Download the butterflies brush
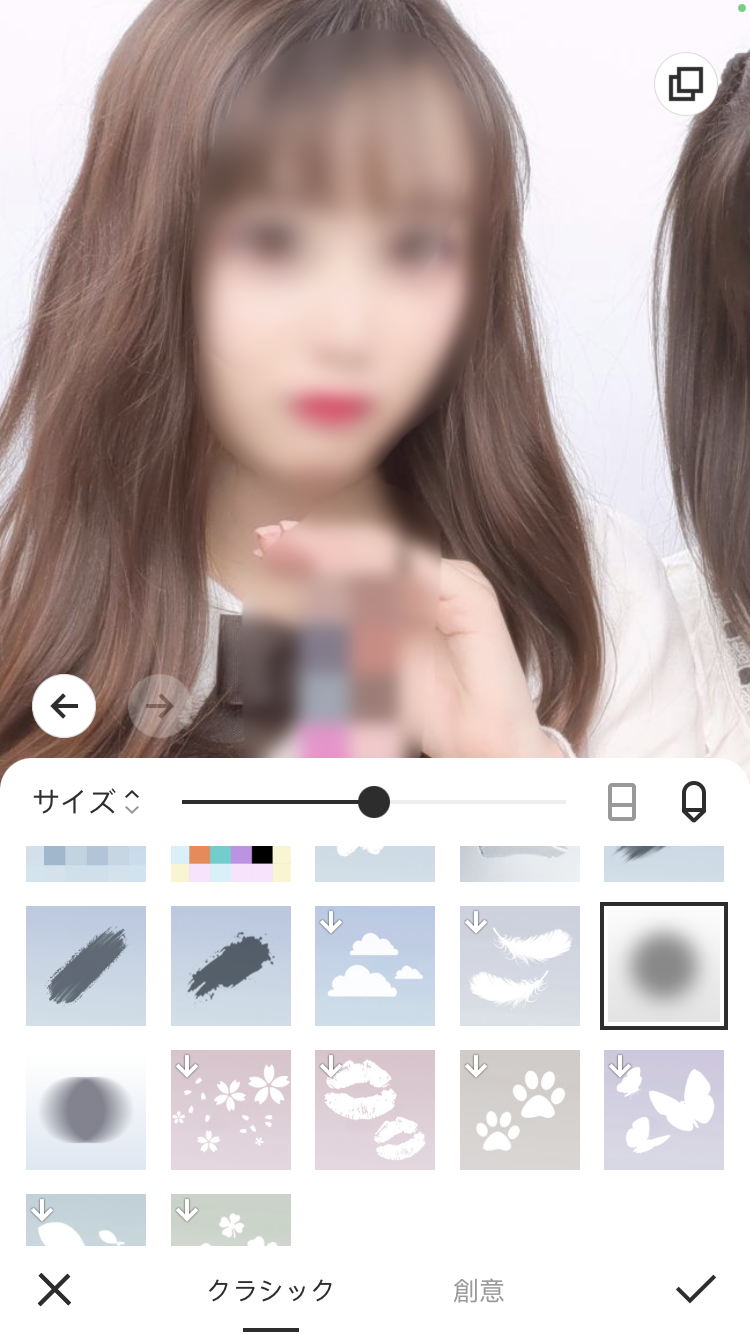750x1334 pixels. pos(664,1110)
